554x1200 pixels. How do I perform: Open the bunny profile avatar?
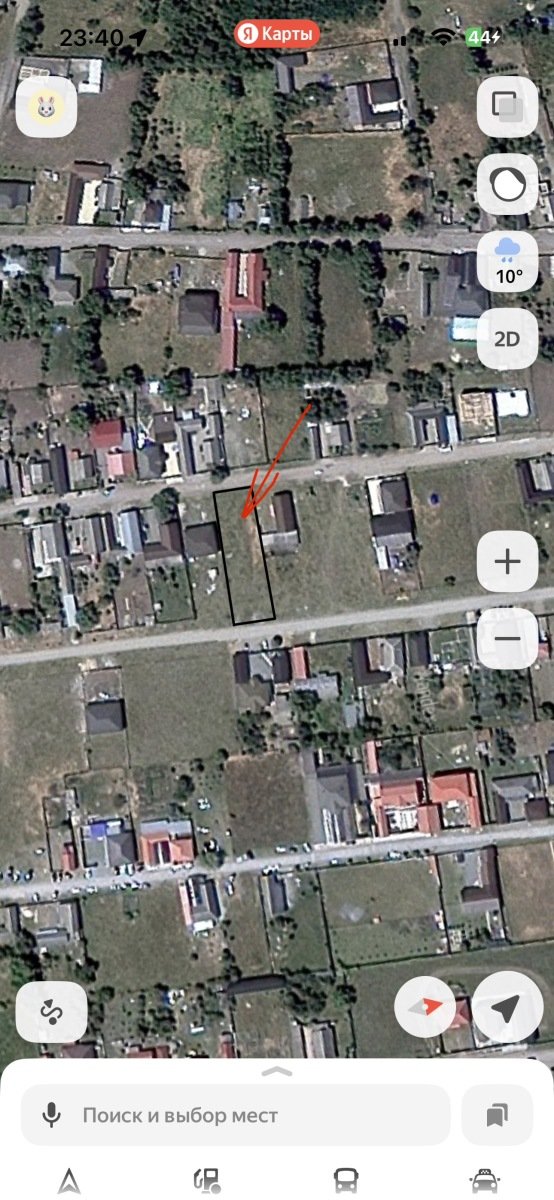pos(46,107)
